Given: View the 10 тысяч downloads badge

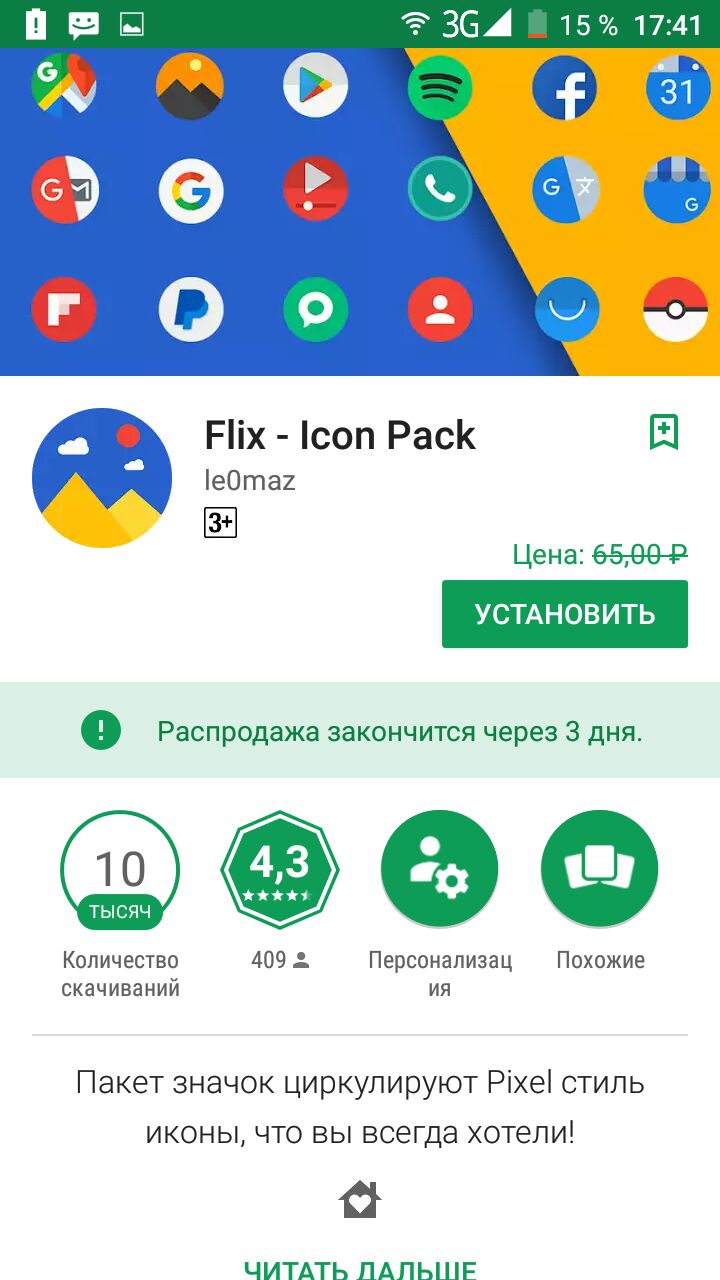Looking at the screenshot, I should tap(120, 869).
